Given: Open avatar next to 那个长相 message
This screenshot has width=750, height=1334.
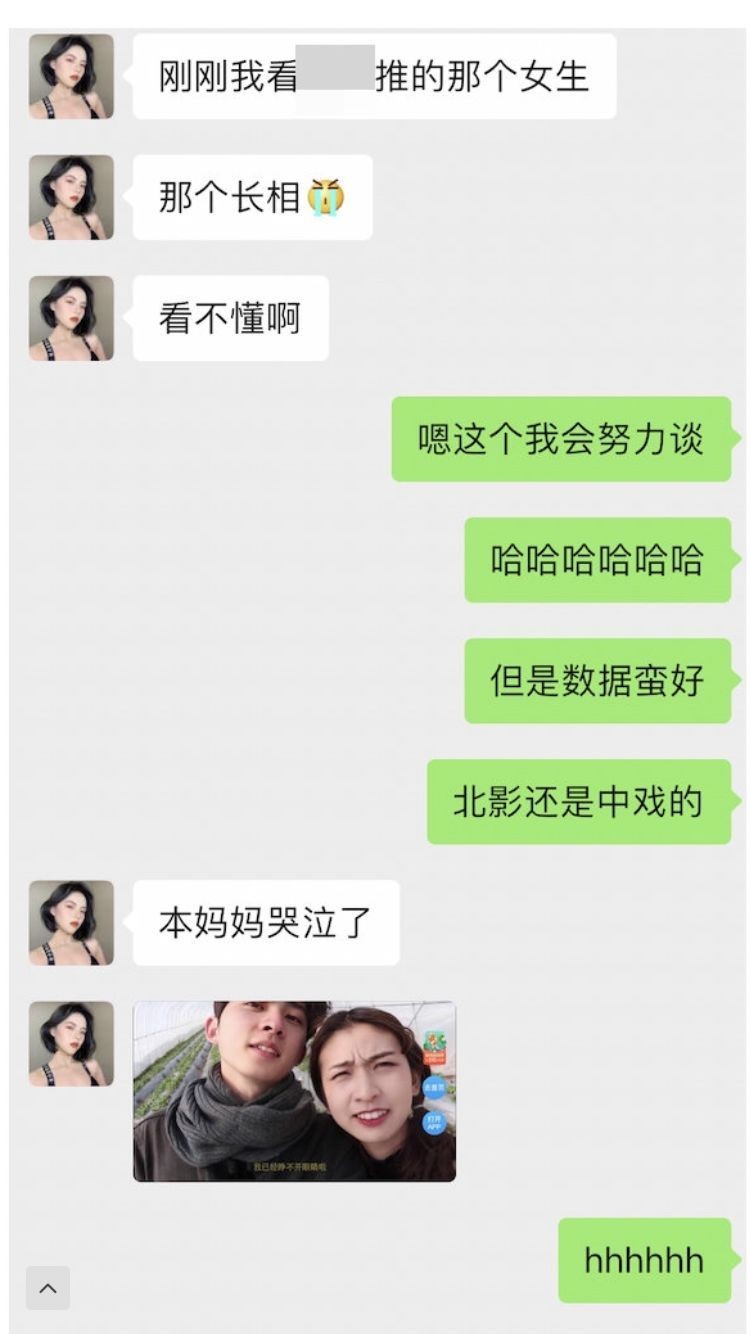Looking at the screenshot, I should [x=71, y=197].
